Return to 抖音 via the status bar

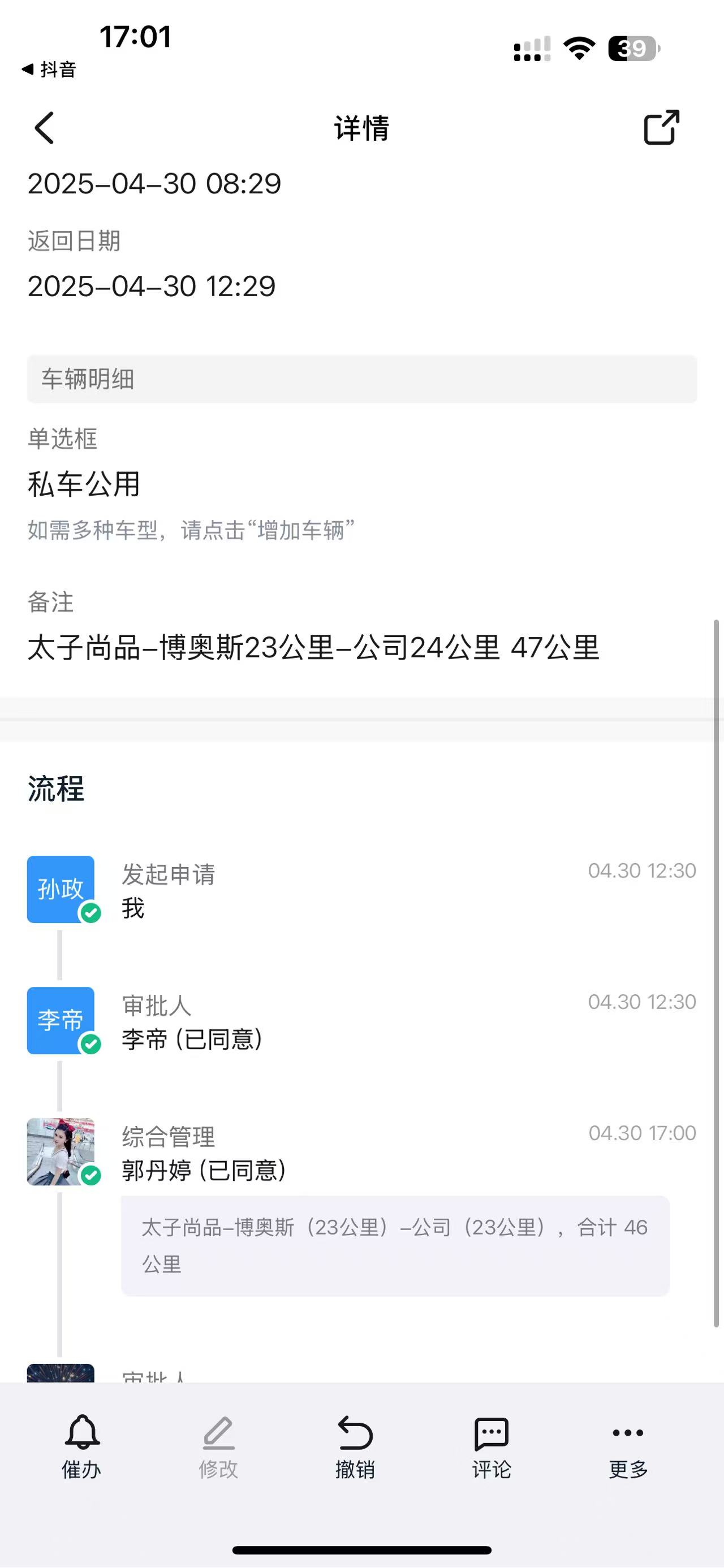click(x=49, y=70)
